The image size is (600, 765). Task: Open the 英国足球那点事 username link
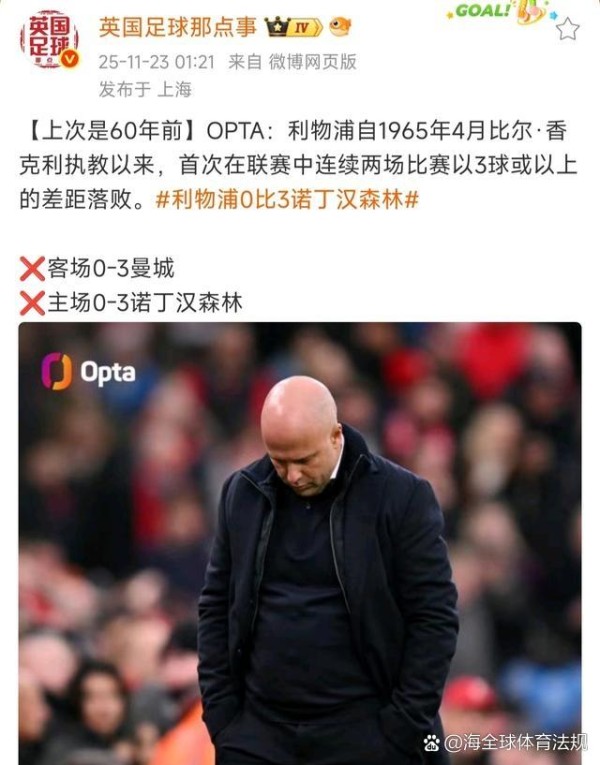(x=177, y=27)
